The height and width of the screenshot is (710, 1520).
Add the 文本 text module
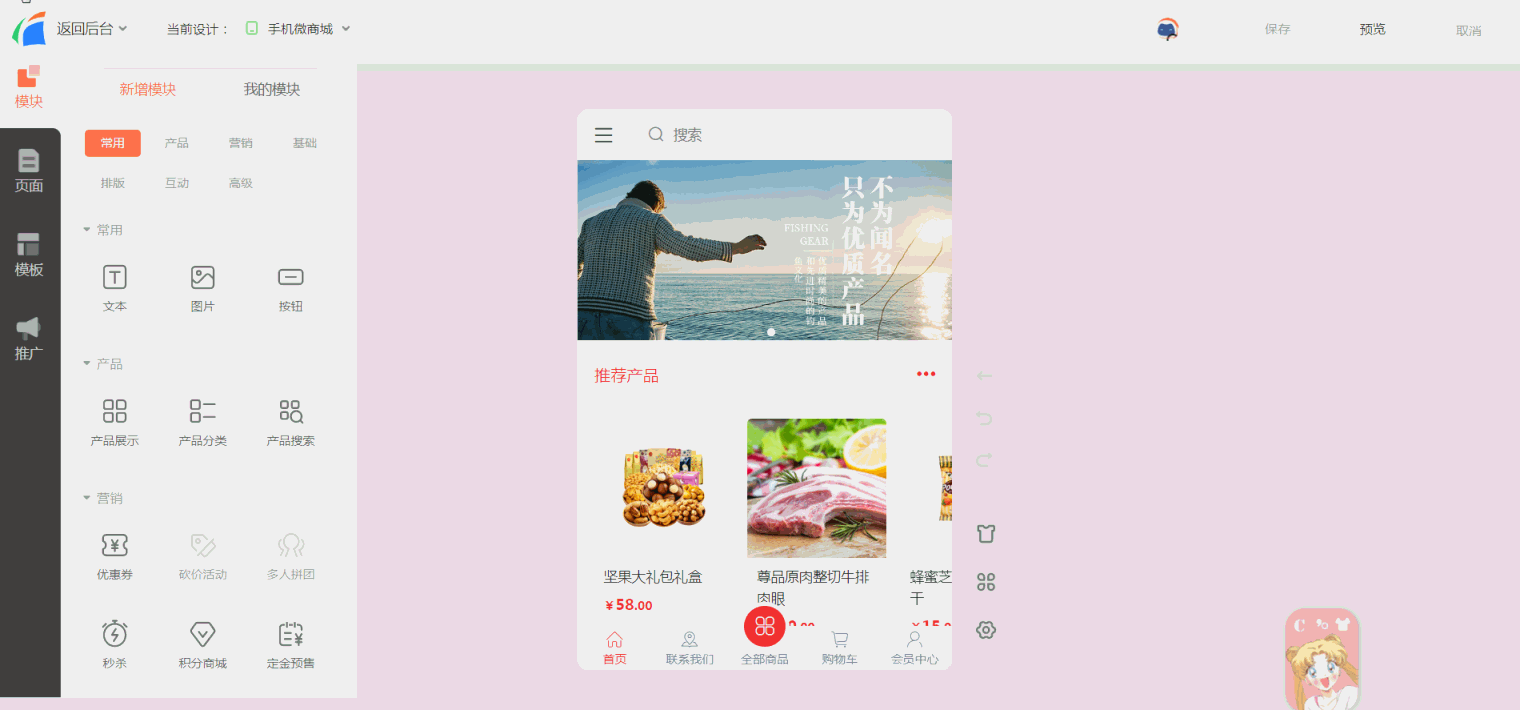coord(115,288)
